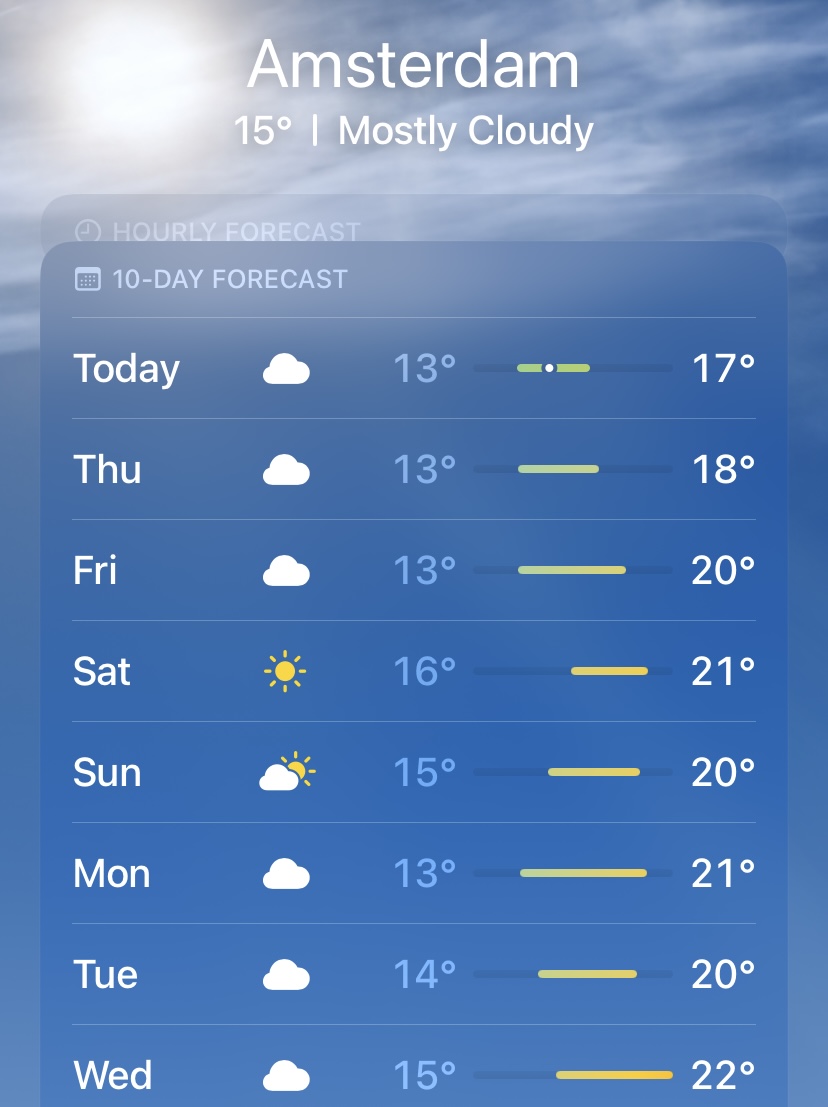Show Monday's forecast details
Image resolution: width=828 pixels, height=1107 pixels.
413,874
